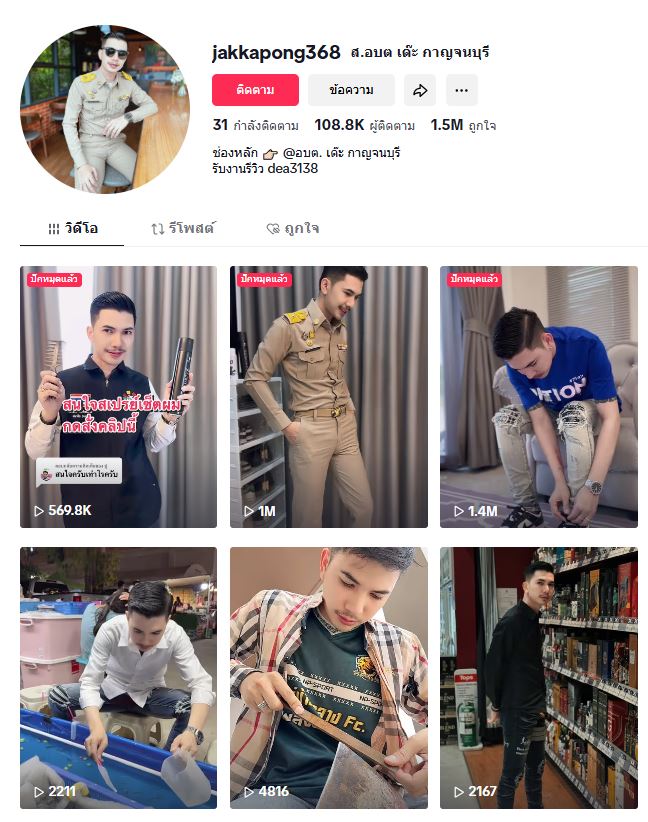Open the profile picture

(105, 109)
